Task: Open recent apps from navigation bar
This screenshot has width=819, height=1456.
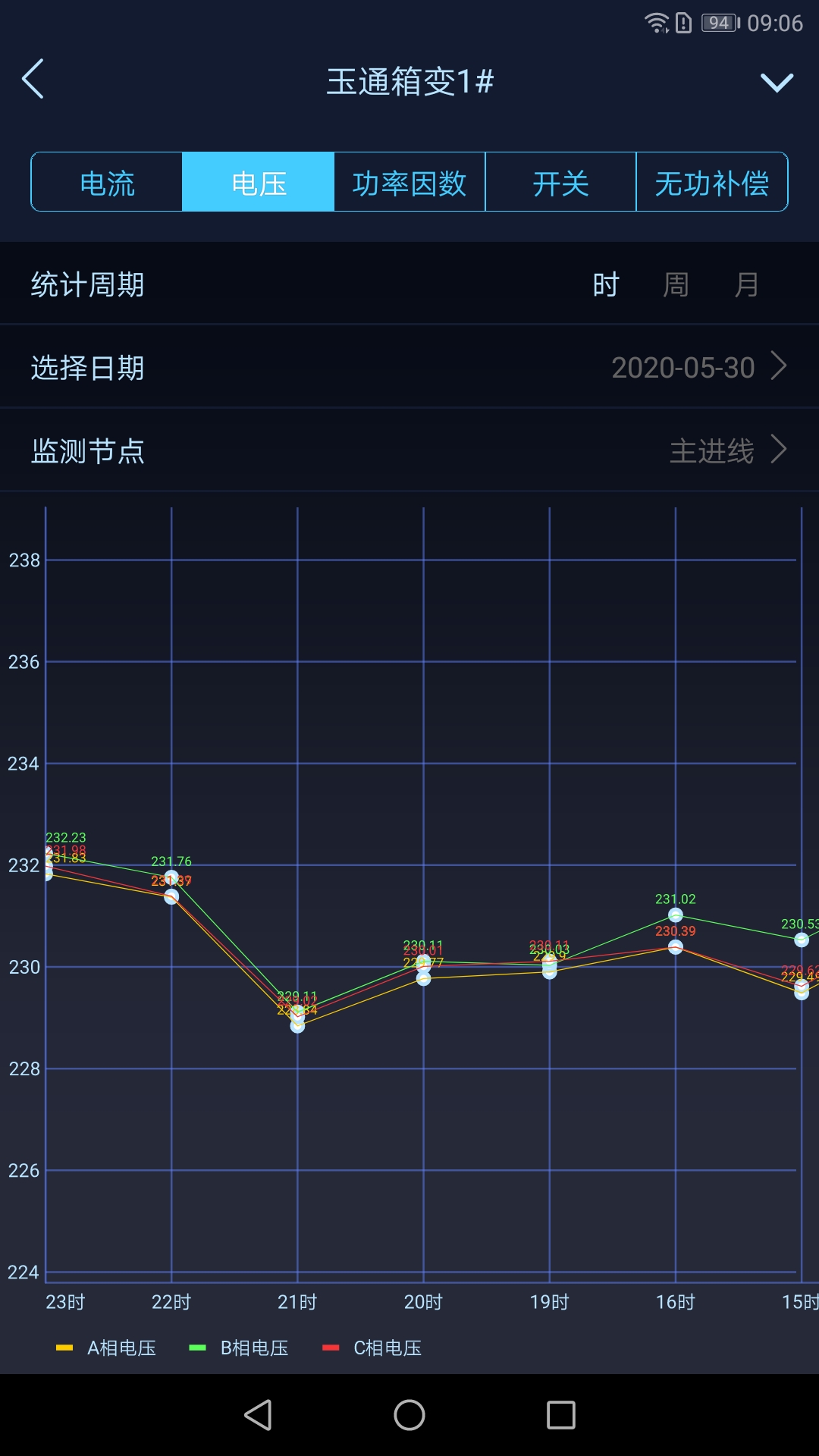Action: tap(561, 1415)
